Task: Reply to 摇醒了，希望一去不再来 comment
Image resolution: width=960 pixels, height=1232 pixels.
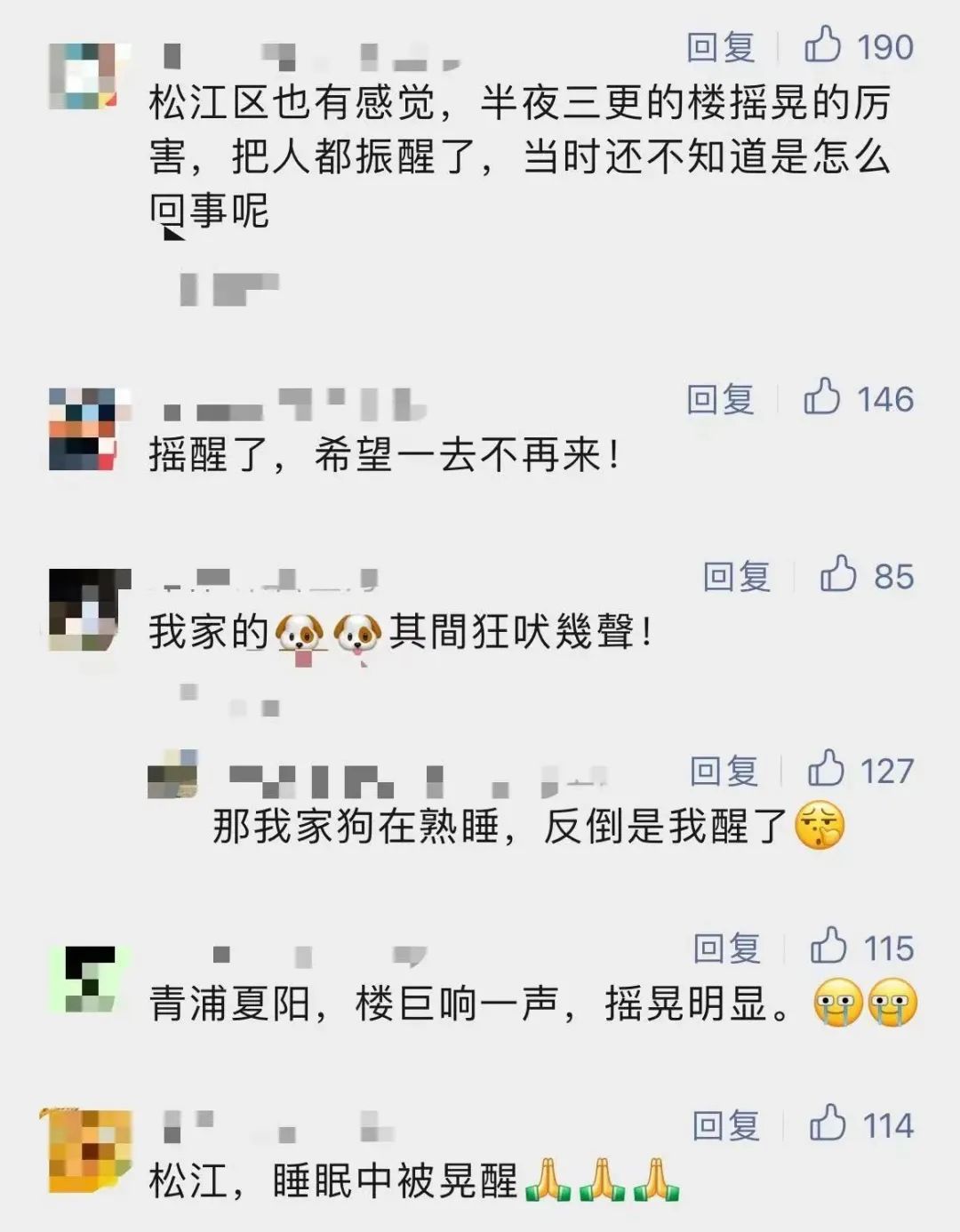Action: [x=720, y=400]
